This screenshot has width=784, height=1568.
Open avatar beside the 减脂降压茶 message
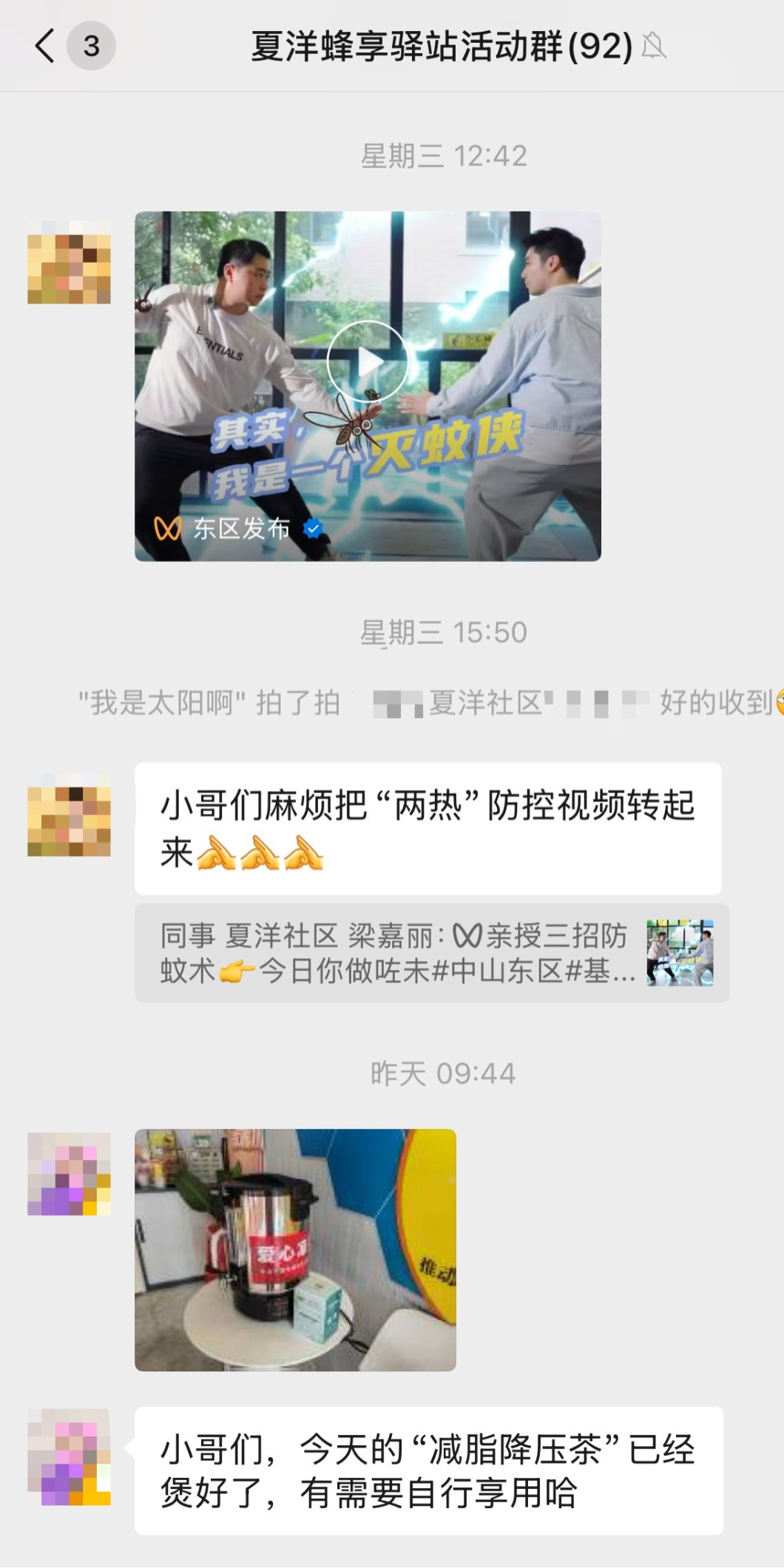pos(69,1458)
